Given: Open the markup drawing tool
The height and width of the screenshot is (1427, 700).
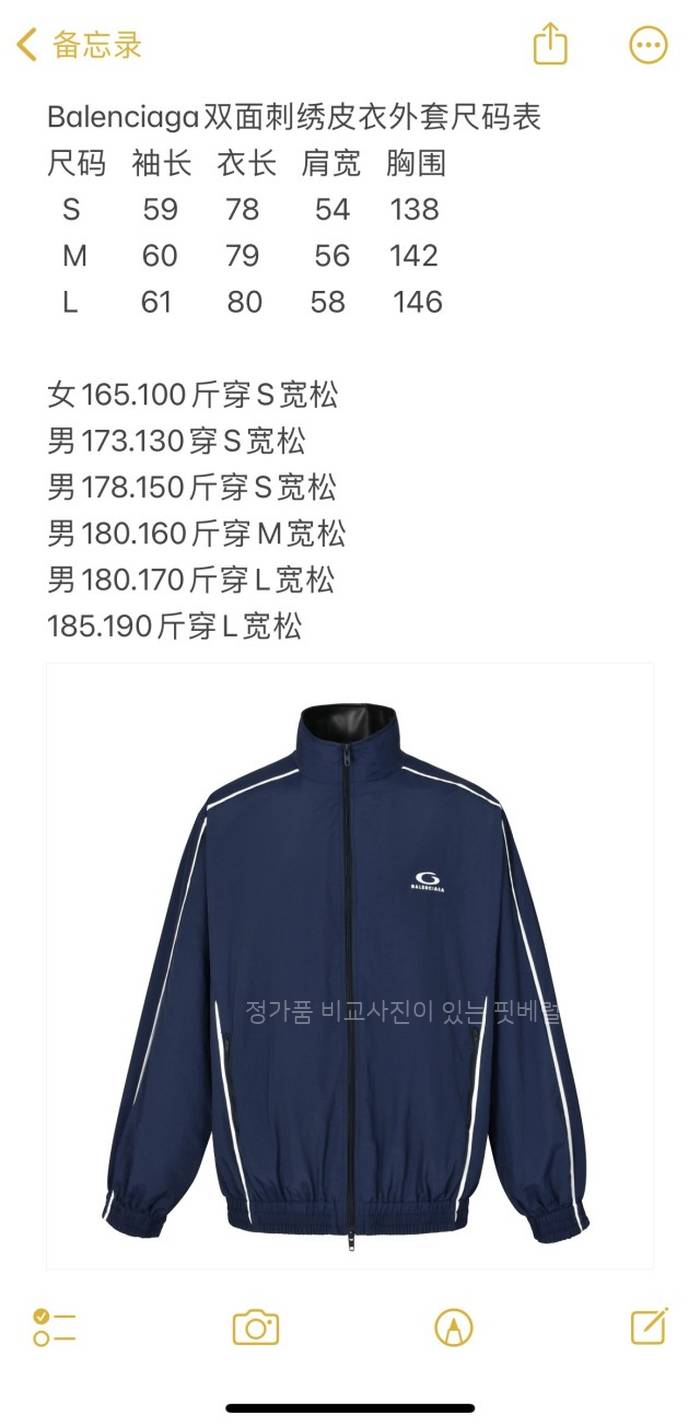Looking at the screenshot, I should (x=453, y=1327).
